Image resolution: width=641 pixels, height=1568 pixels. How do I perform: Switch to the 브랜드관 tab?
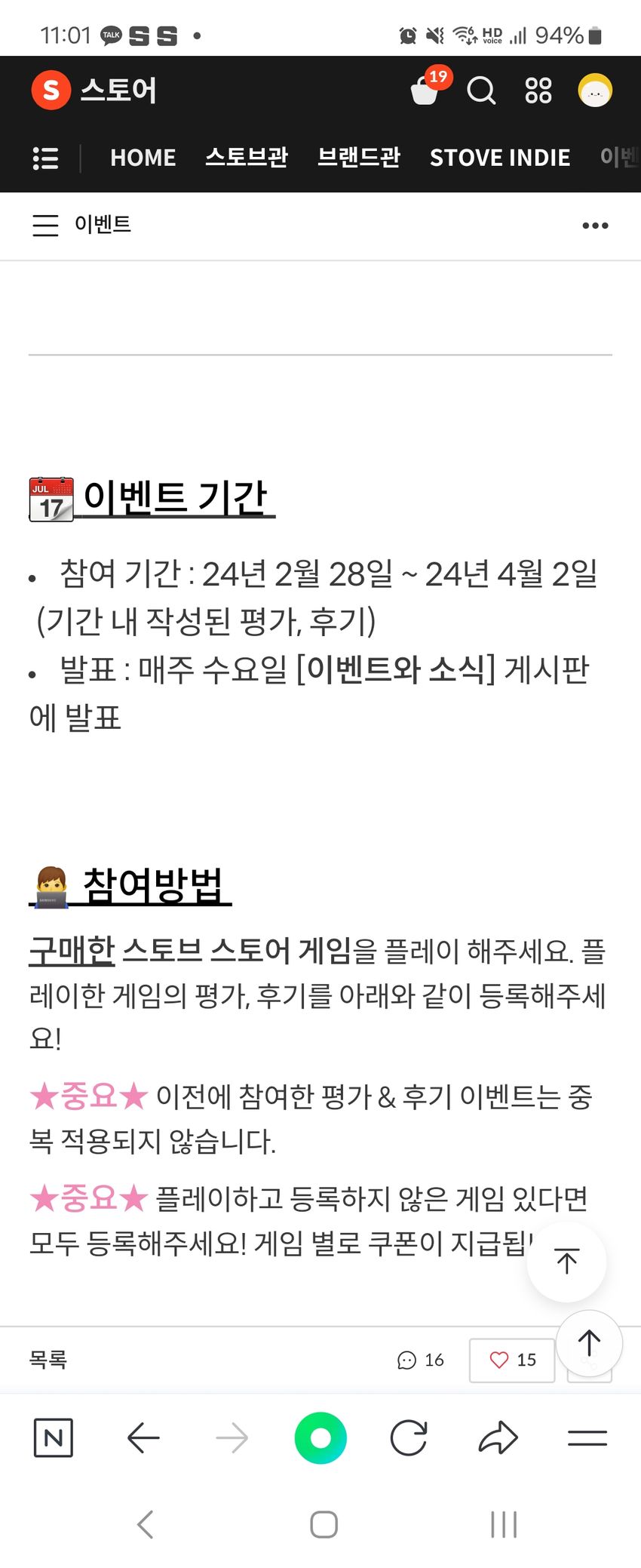tap(358, 158)
